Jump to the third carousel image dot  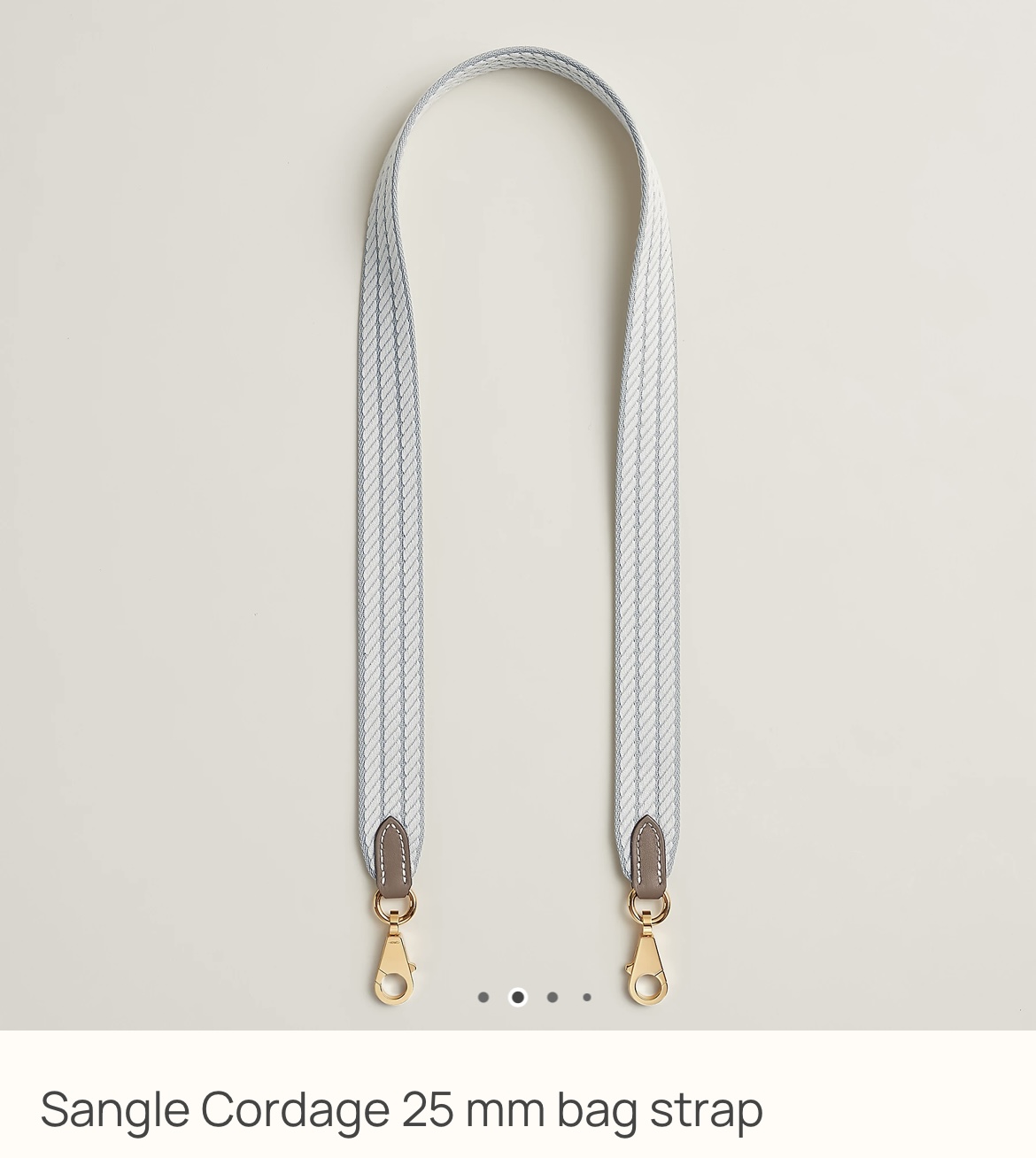pos(553,997)
